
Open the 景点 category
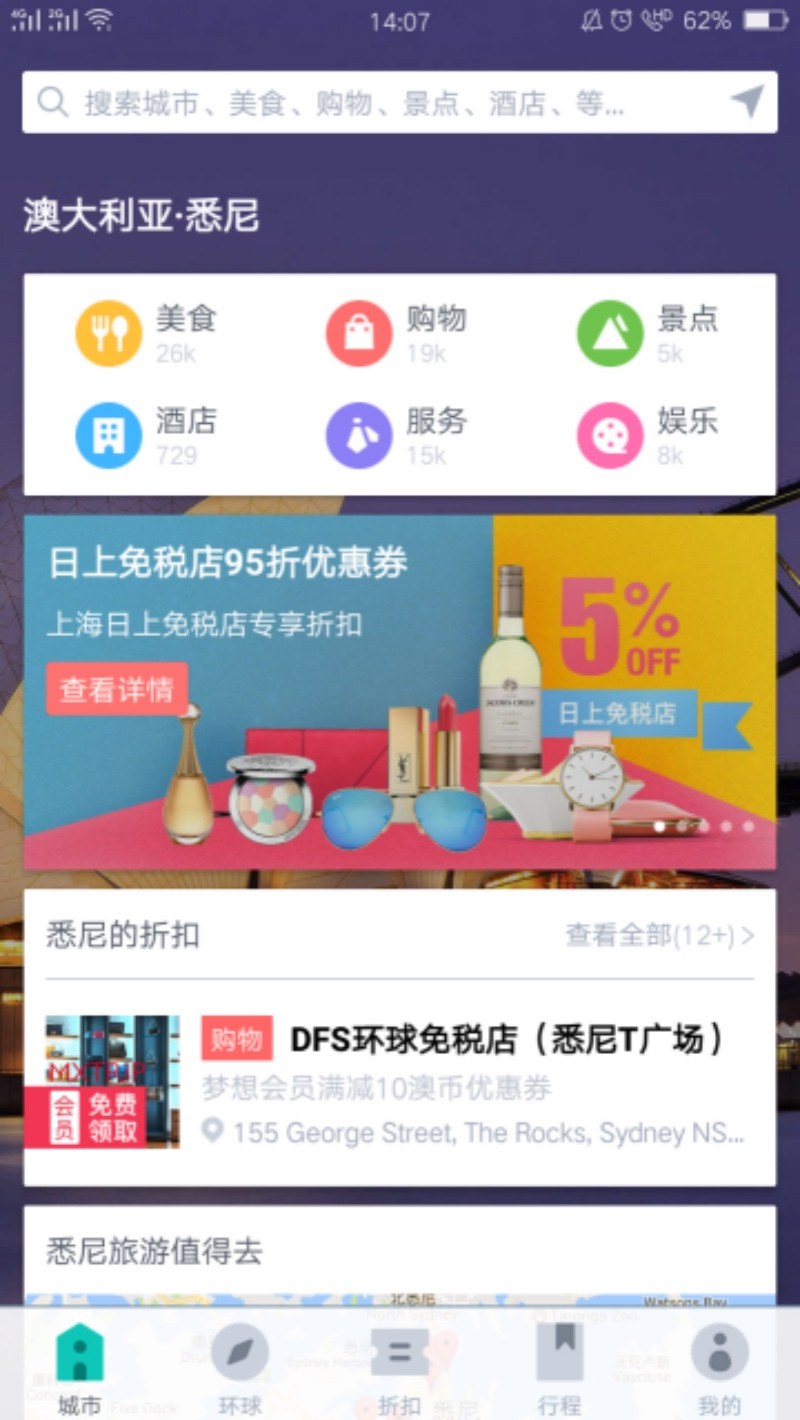coord(648,333)
